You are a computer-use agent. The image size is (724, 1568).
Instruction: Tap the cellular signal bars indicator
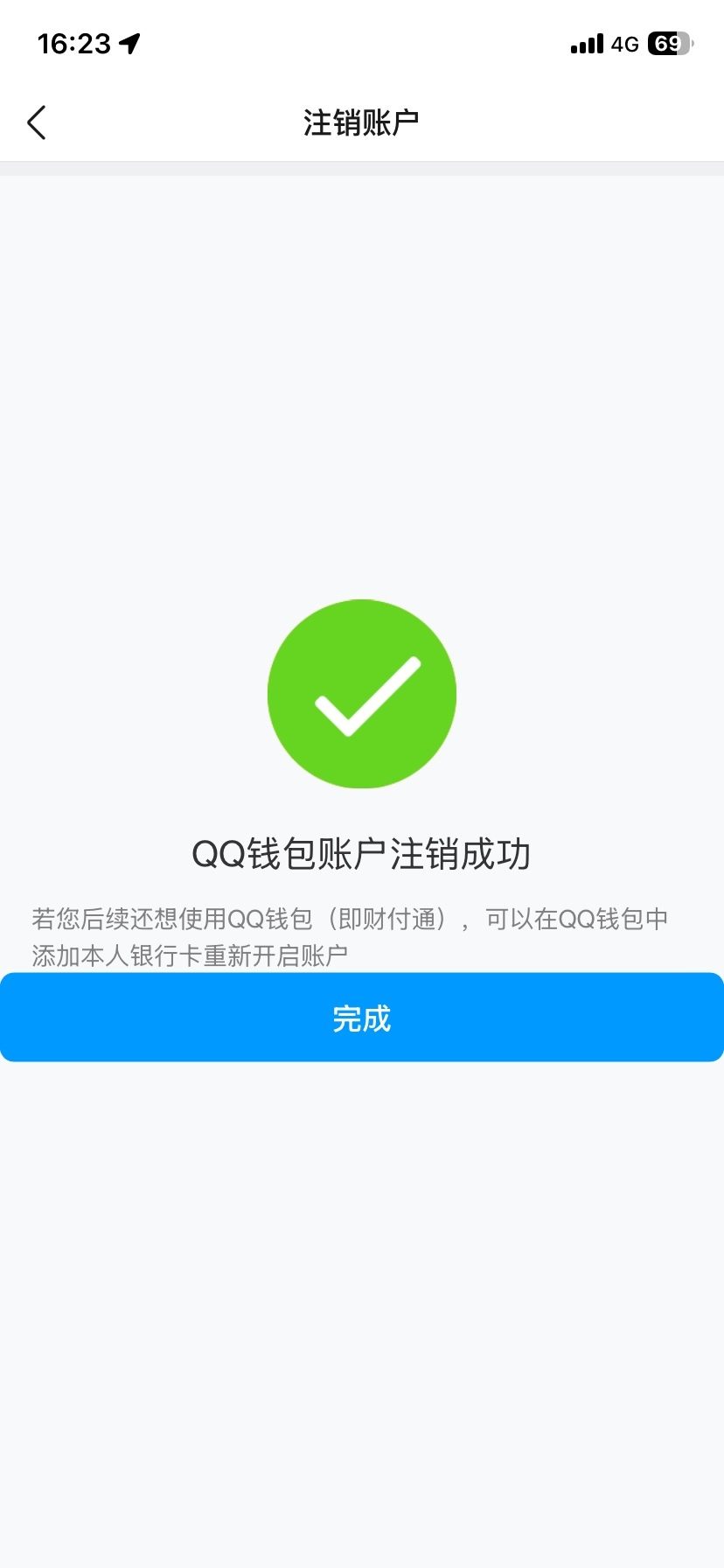[x=587, y=42]
